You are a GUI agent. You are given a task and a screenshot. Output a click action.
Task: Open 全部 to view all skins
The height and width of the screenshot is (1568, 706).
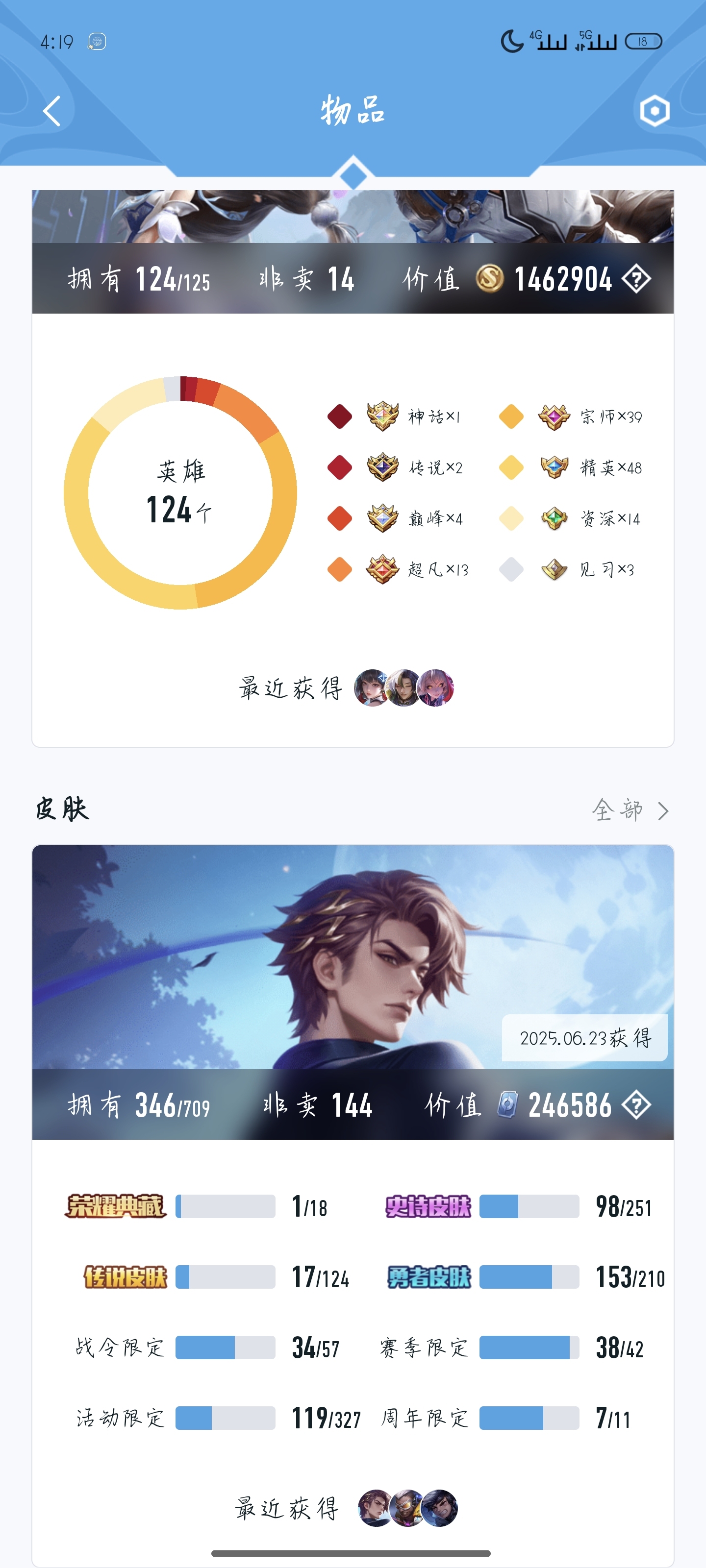click(x=631, y=810)
